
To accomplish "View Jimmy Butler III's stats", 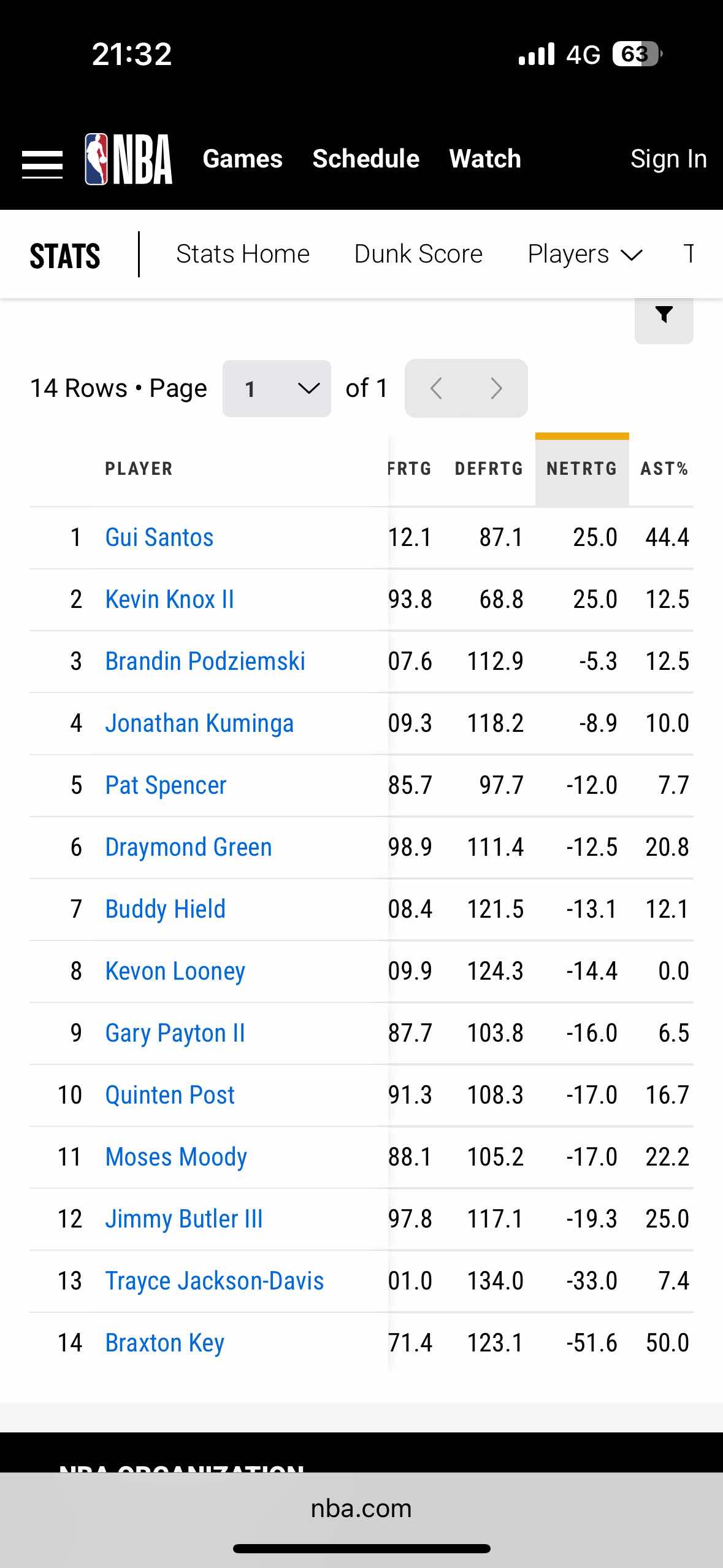I will [184, 1219].
